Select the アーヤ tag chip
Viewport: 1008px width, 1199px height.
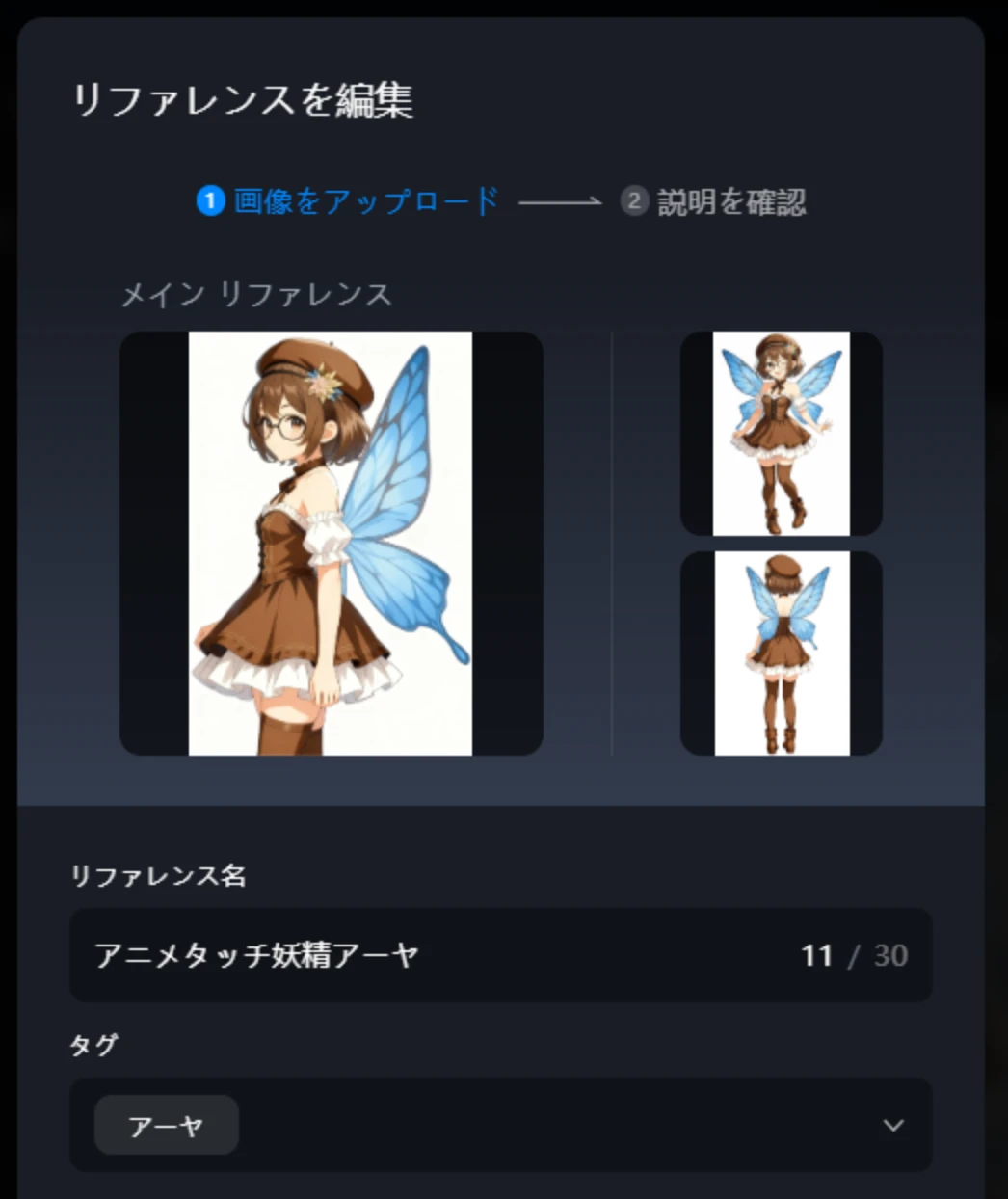click(166, 1125)
